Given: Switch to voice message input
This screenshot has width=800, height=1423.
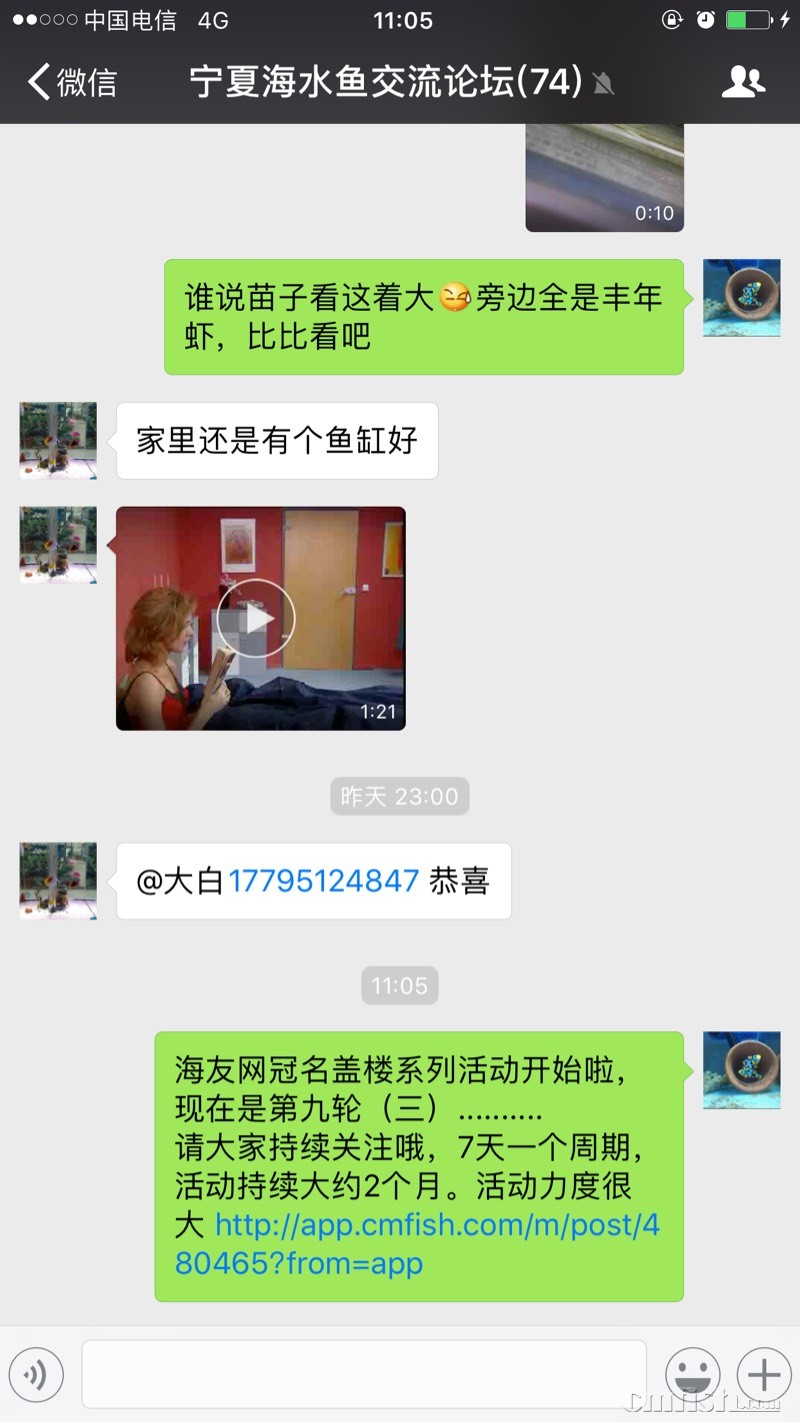Looking at the screenshot, I should (36, 1375).
